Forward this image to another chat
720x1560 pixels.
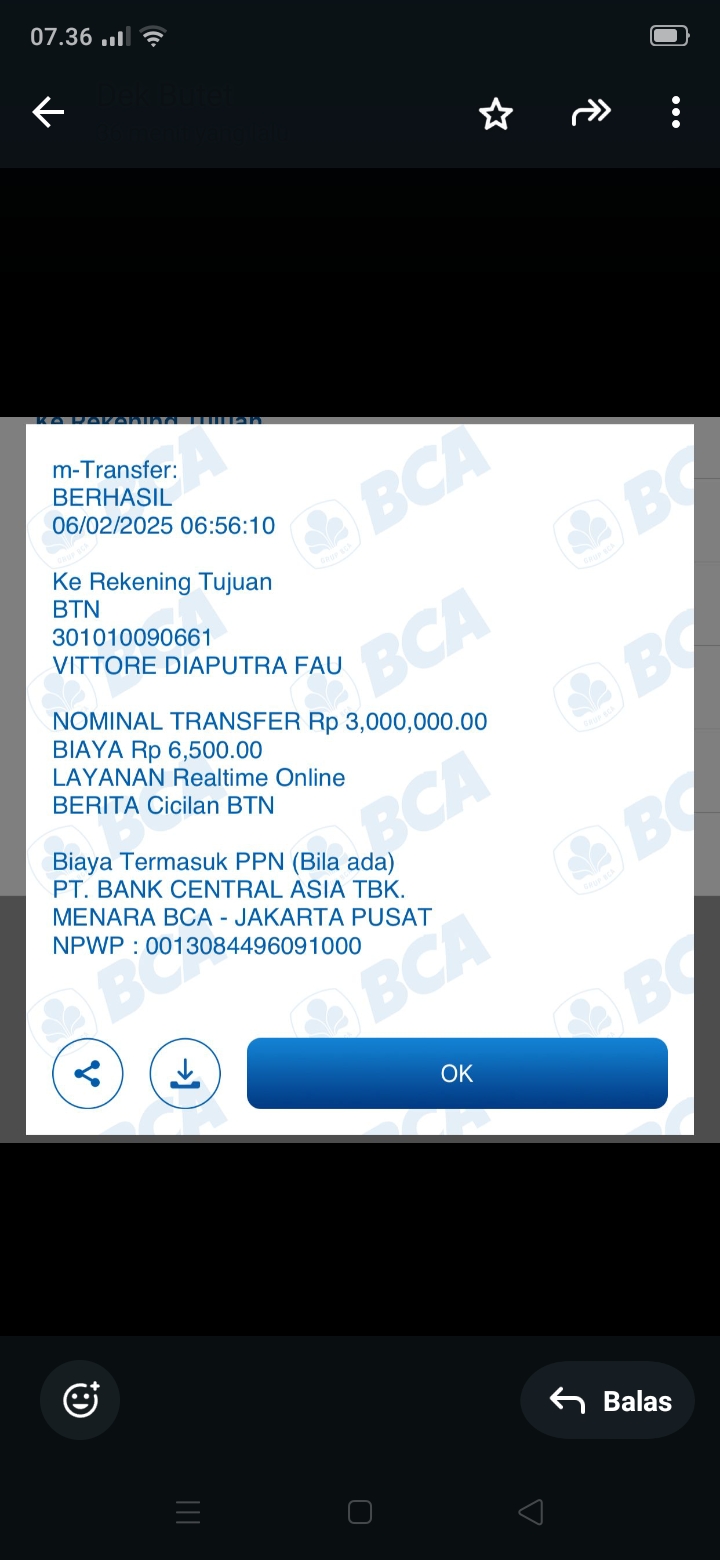pyautogui.click(x=590, y=113)
